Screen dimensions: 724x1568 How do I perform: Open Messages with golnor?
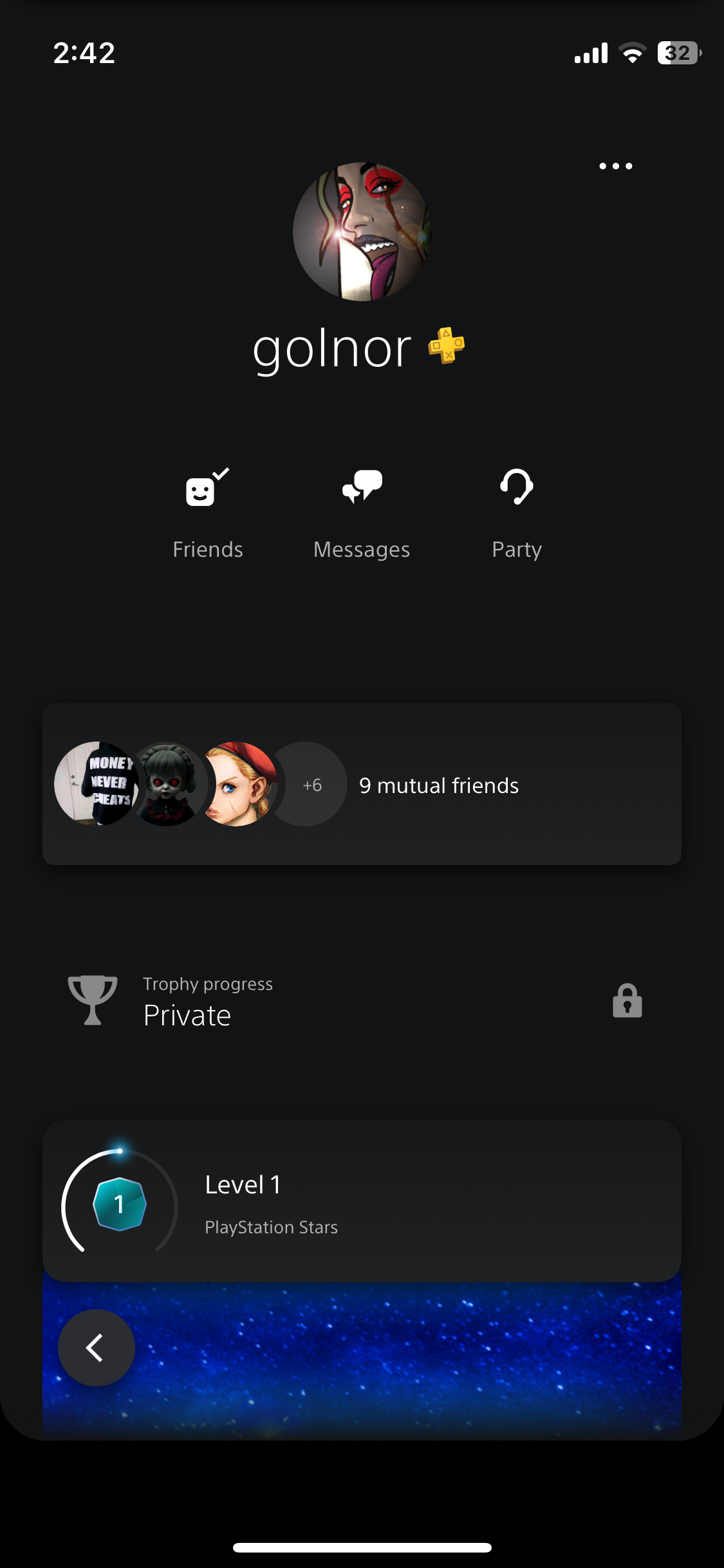pos(362,512)
